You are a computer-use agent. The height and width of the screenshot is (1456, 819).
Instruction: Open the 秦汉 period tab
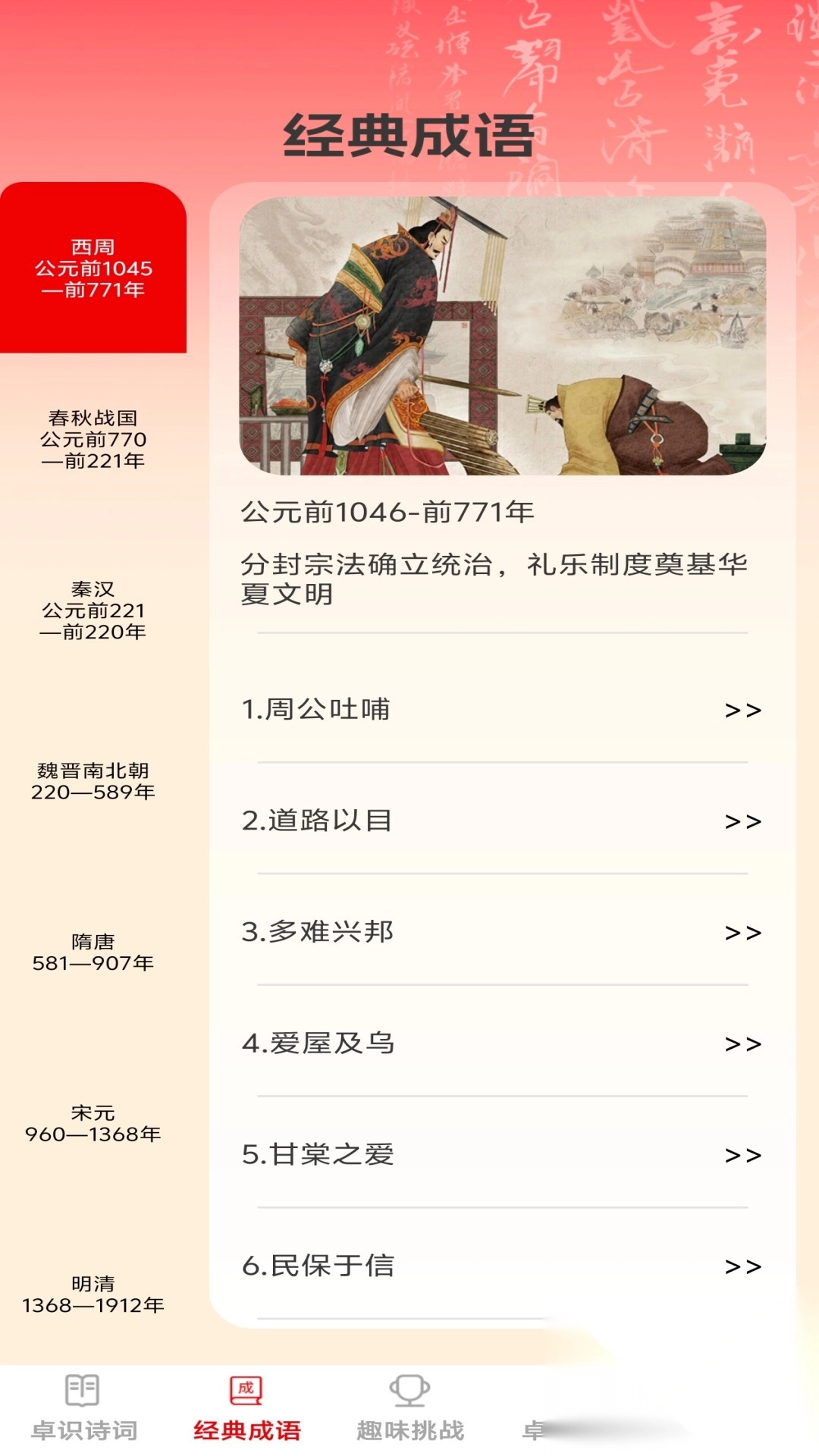tap(93, 610)
